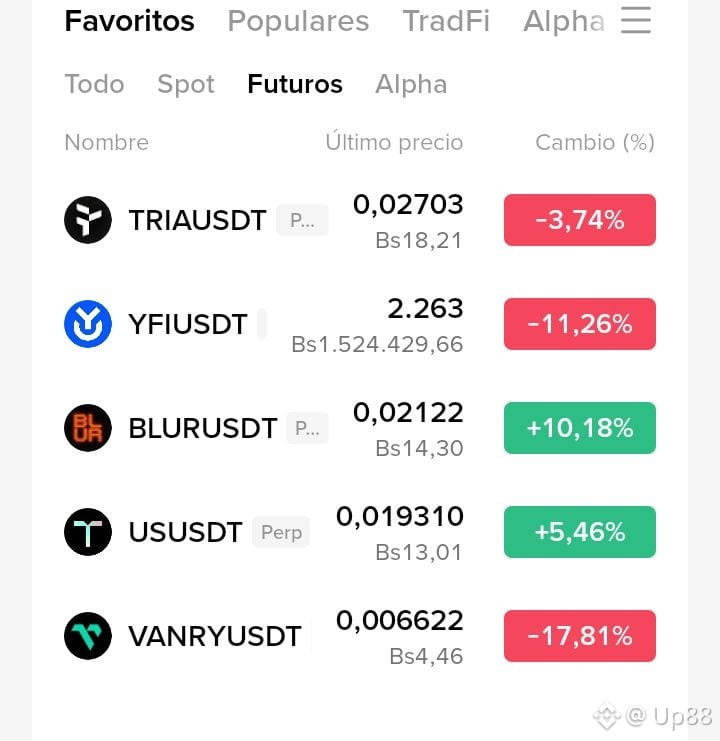Image resolution: width=720 pixels, height=741 pixels.
Task: Select the Favoritos tab
Action: pyautogui.click(x=129, y=21)
